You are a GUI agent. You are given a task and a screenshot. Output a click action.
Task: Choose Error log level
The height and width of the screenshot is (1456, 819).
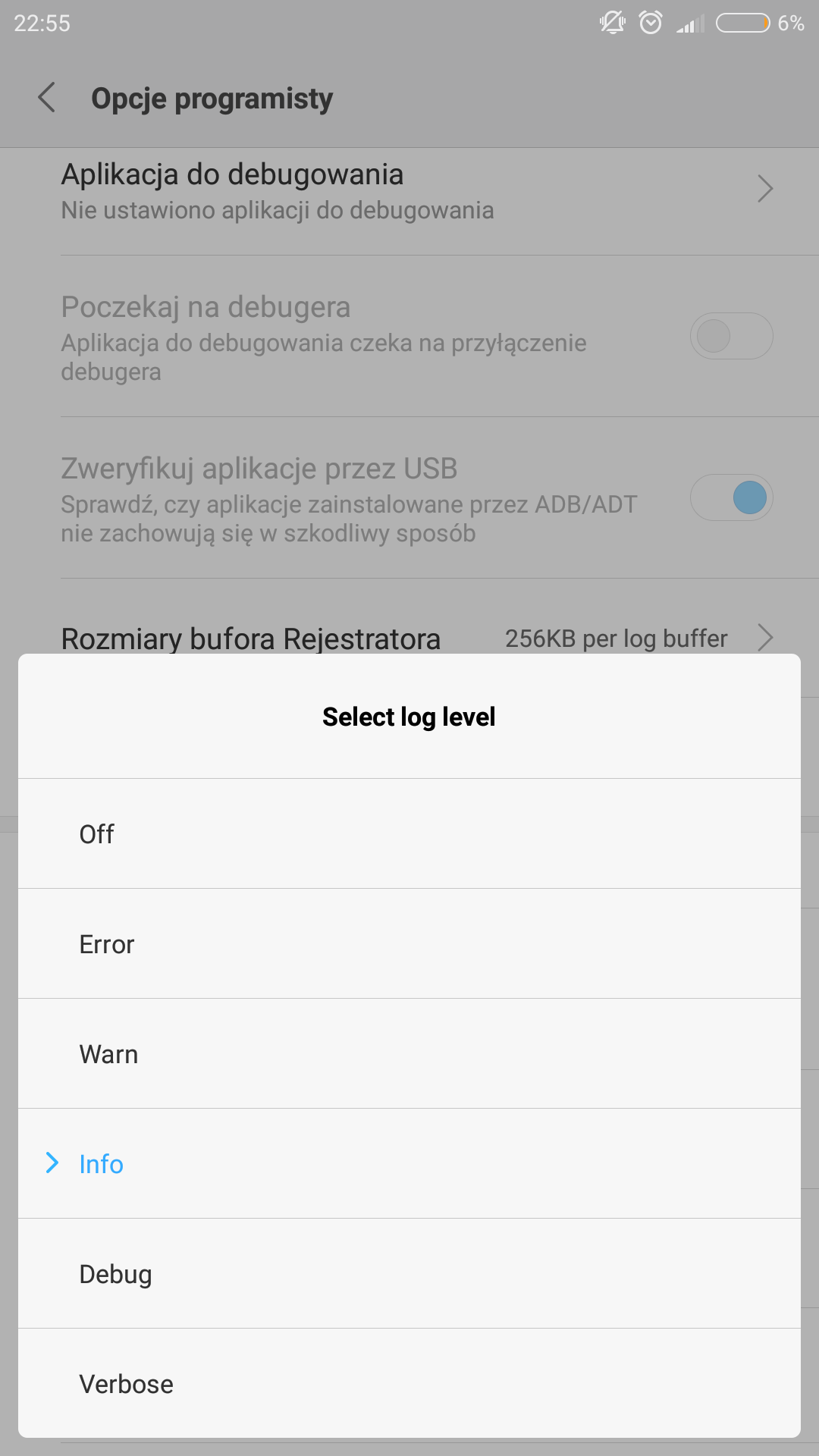pyautogui.click(x=409, y=943)
